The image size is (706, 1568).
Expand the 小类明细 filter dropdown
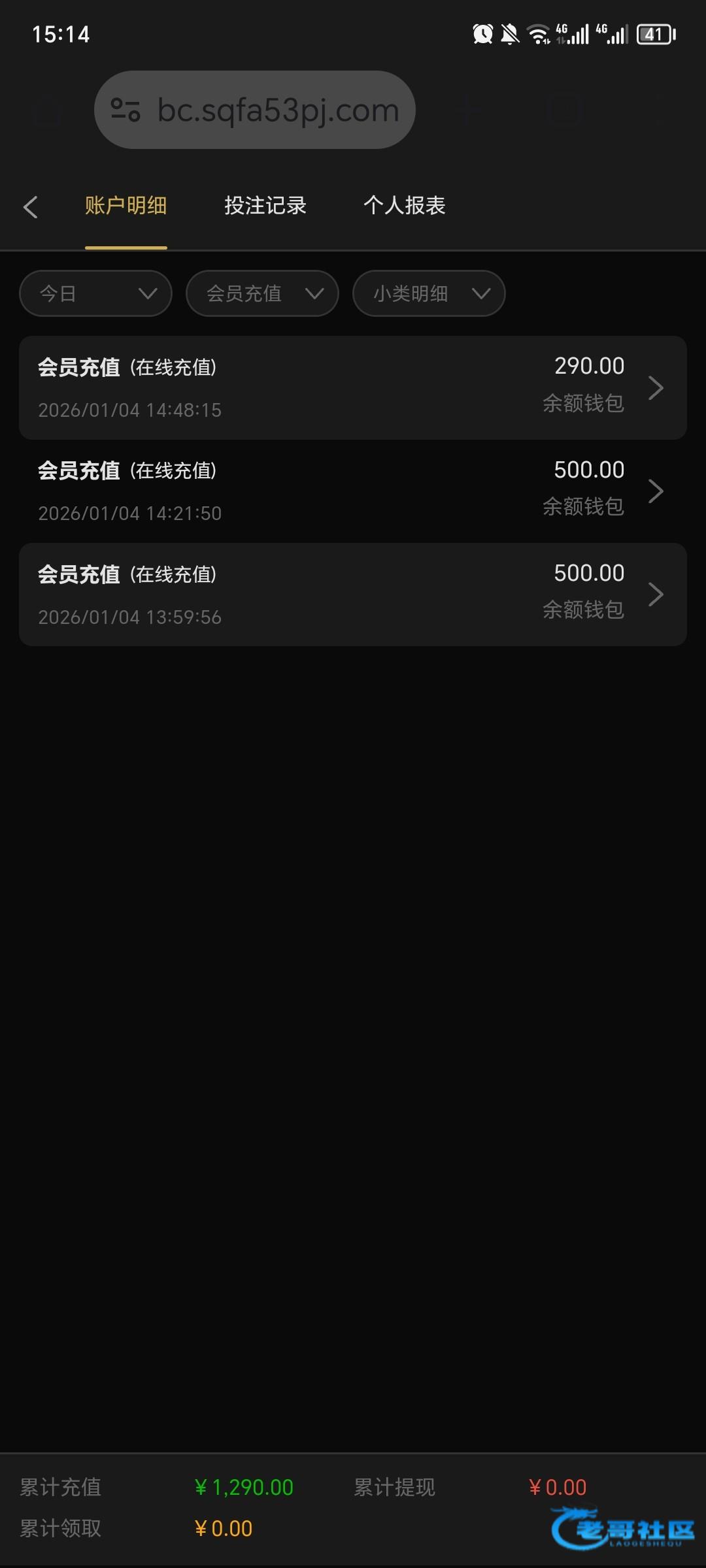(429, 293)
